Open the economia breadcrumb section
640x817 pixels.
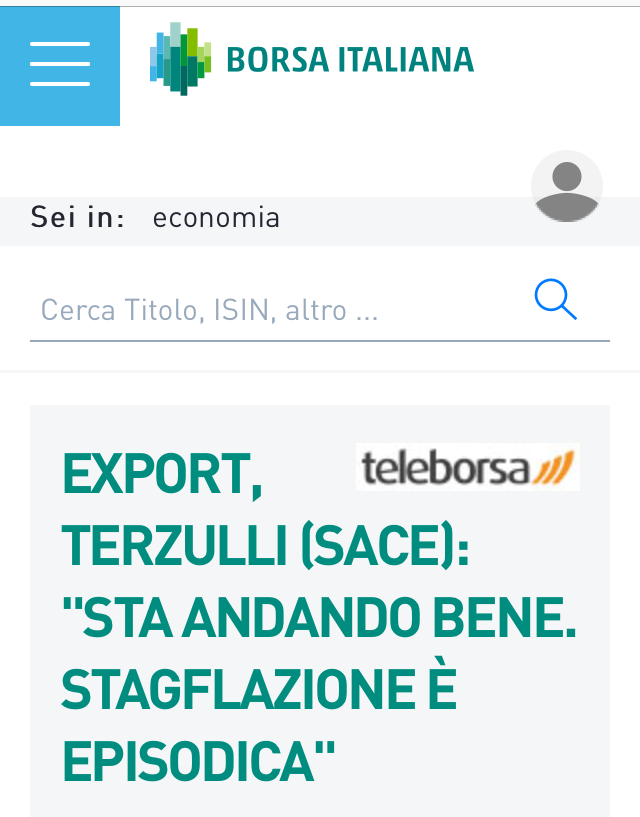tap(216, 218)
